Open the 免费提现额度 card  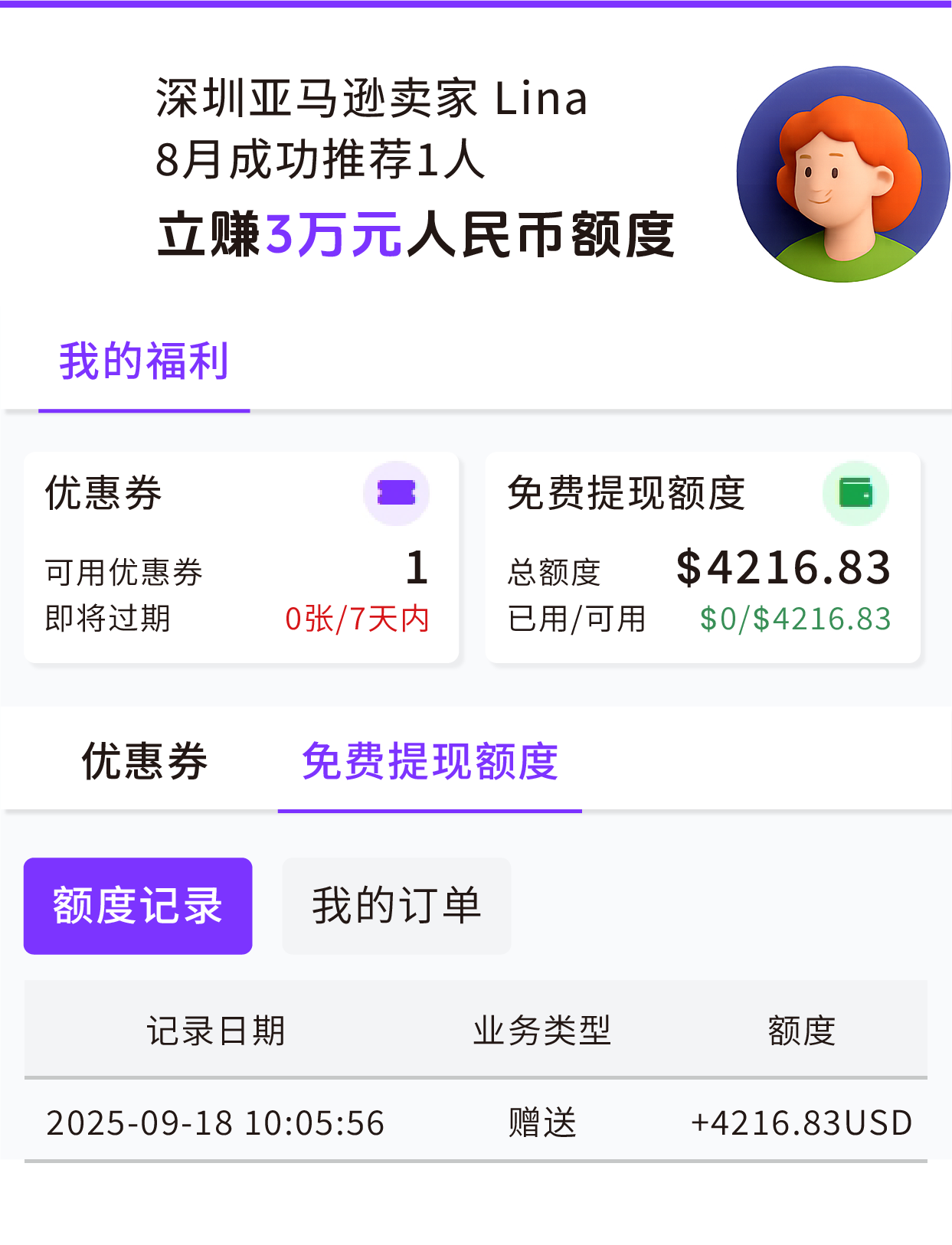(700, 557)
